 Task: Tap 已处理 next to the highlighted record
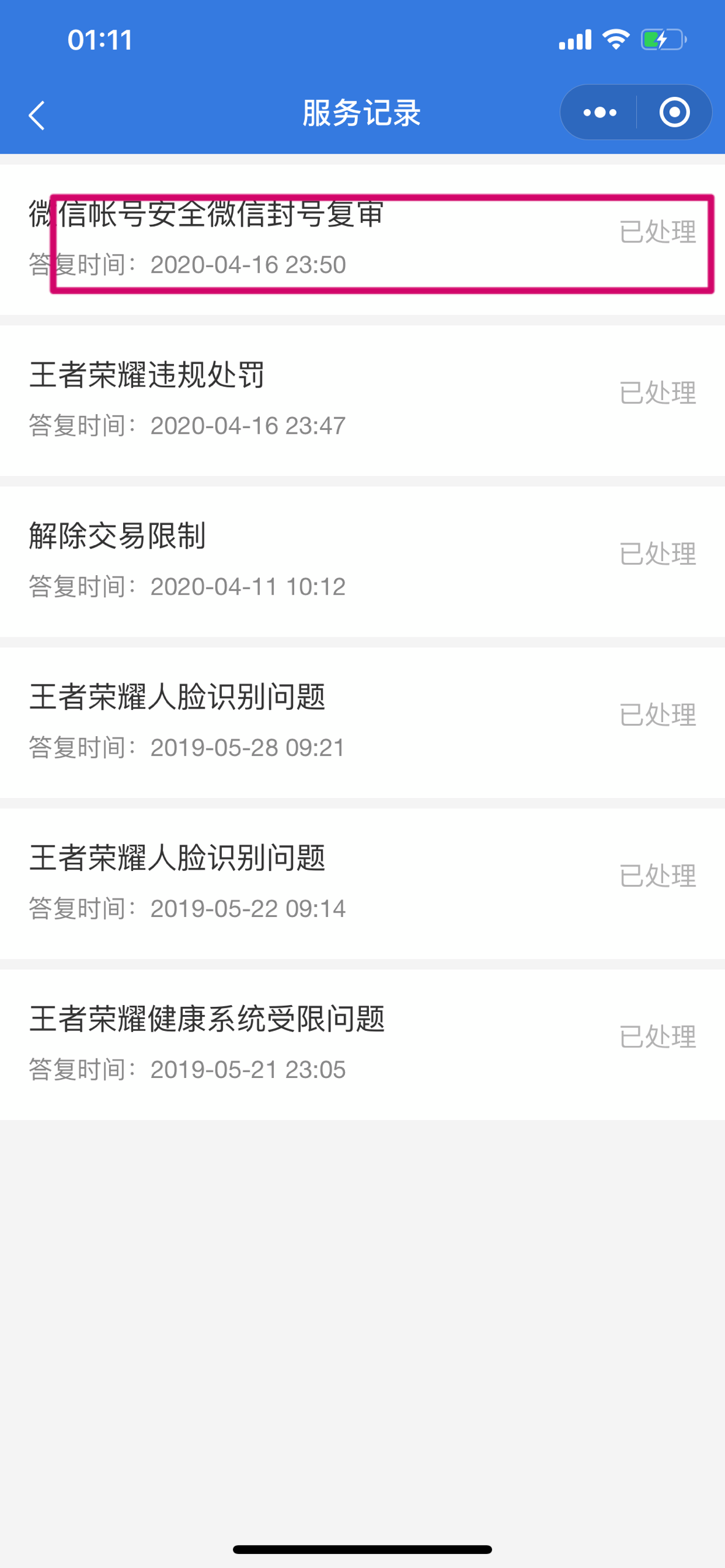658,232
